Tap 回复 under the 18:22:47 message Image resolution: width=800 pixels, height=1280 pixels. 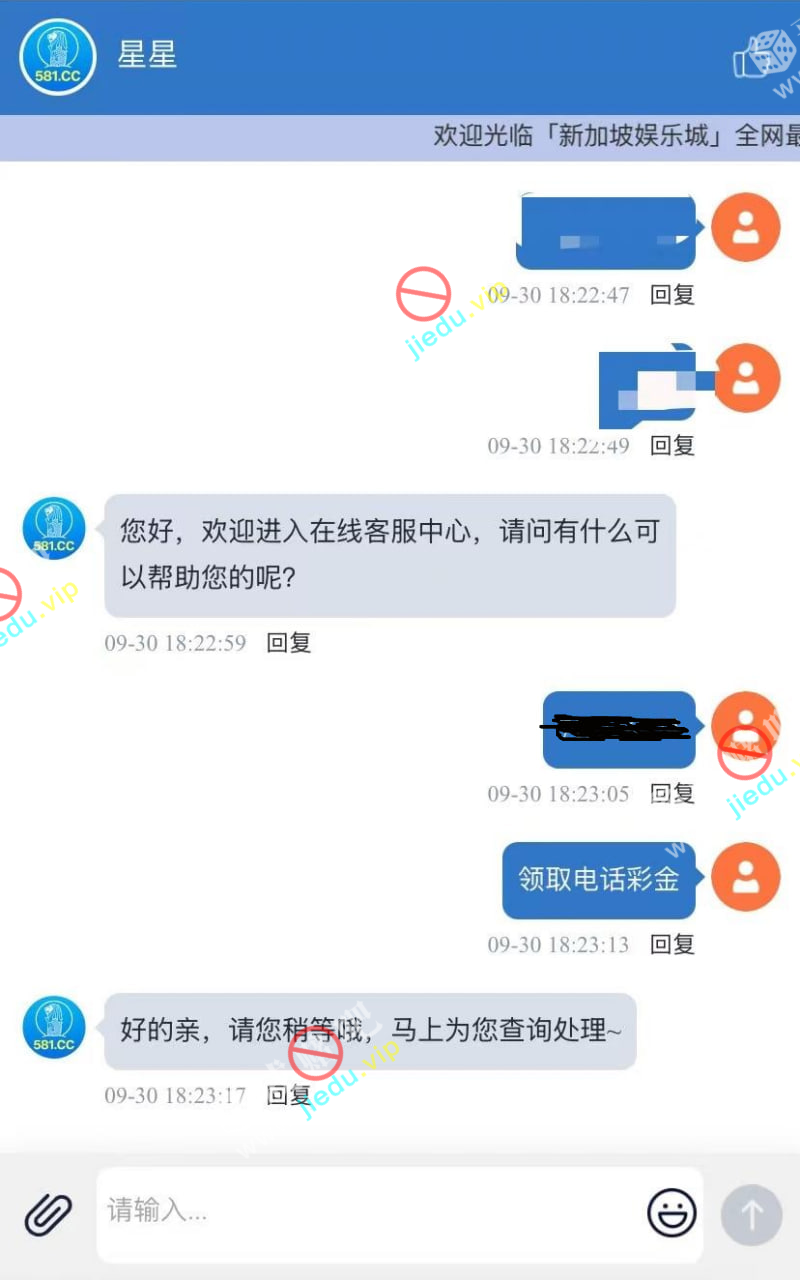672,295
